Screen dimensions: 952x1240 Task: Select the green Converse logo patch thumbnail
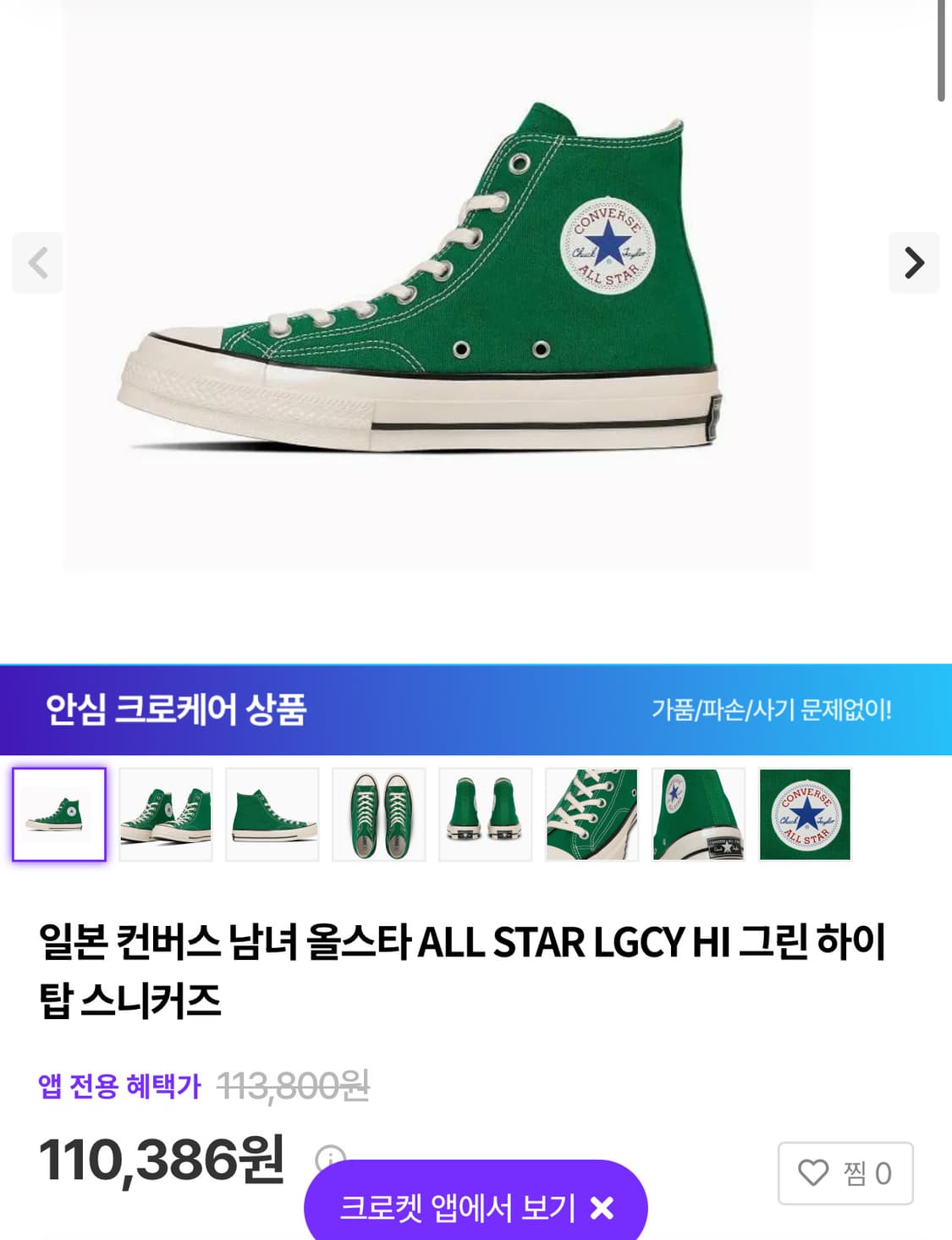(x=805, y=814)
